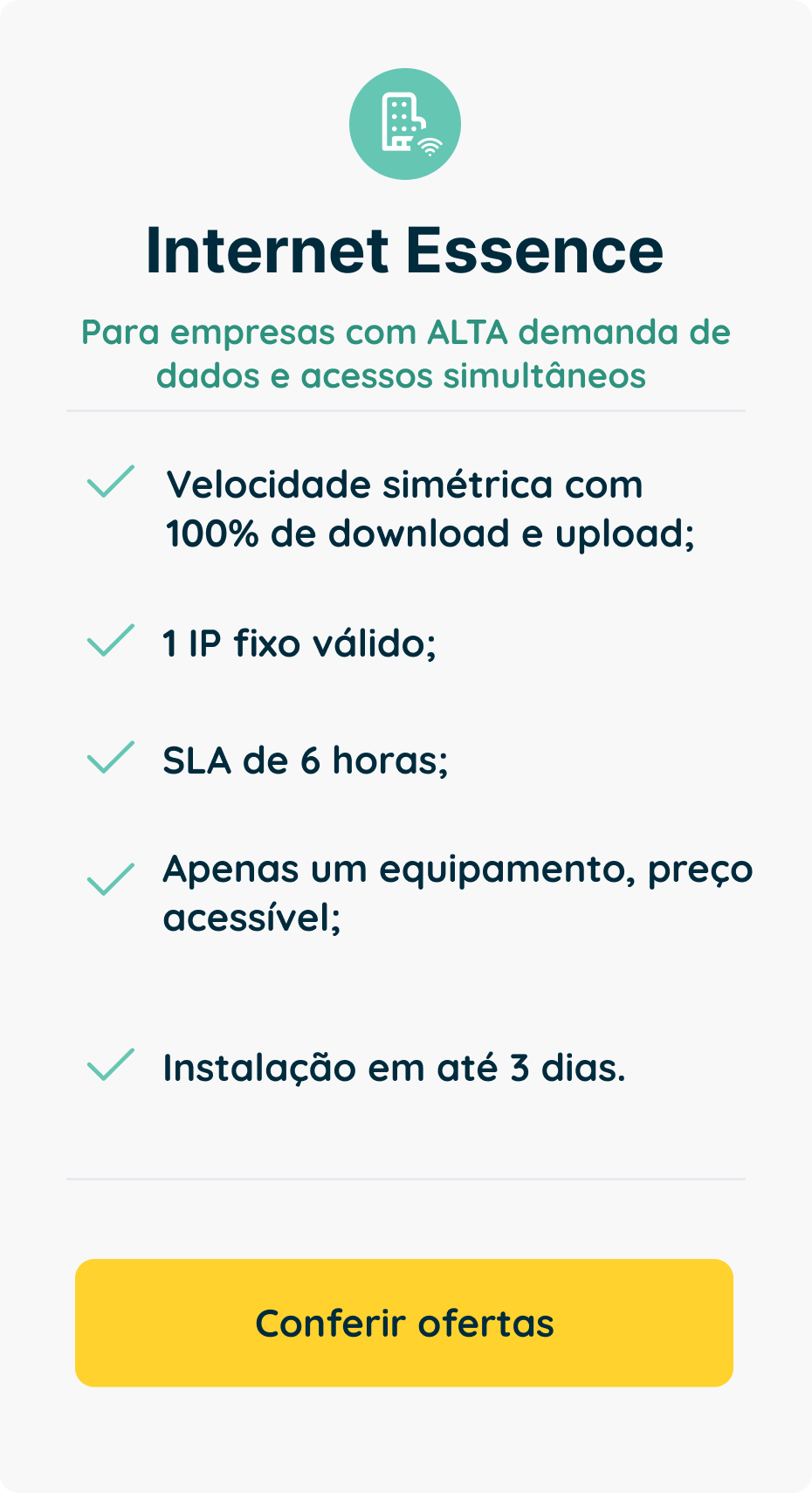The image size is (812, 1493).
Task: Tap the Conferir ofertas button
Action: (x=404, y=1323)
